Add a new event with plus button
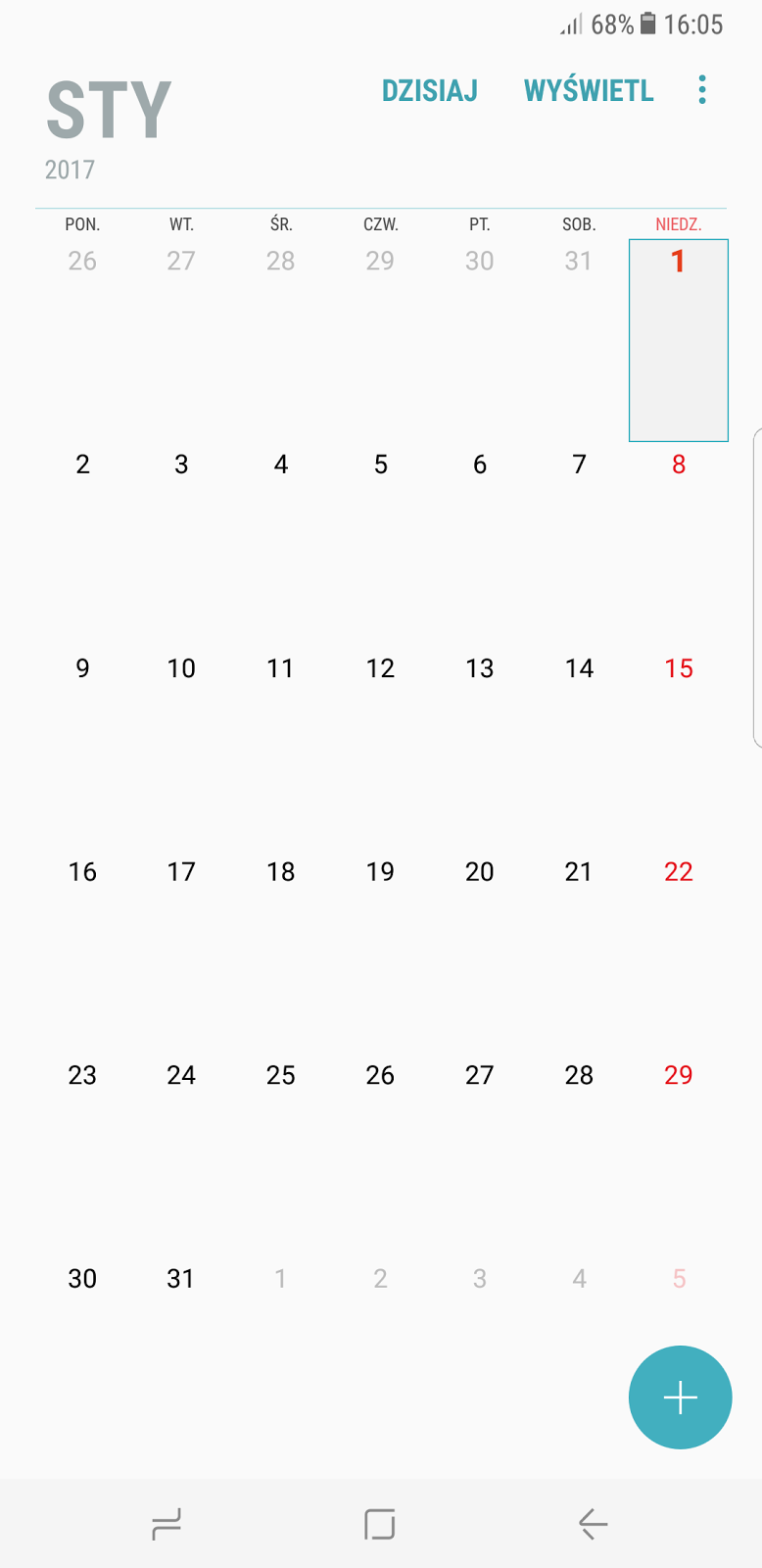Screen dimensions: 762x1568 click(680, 1397)
